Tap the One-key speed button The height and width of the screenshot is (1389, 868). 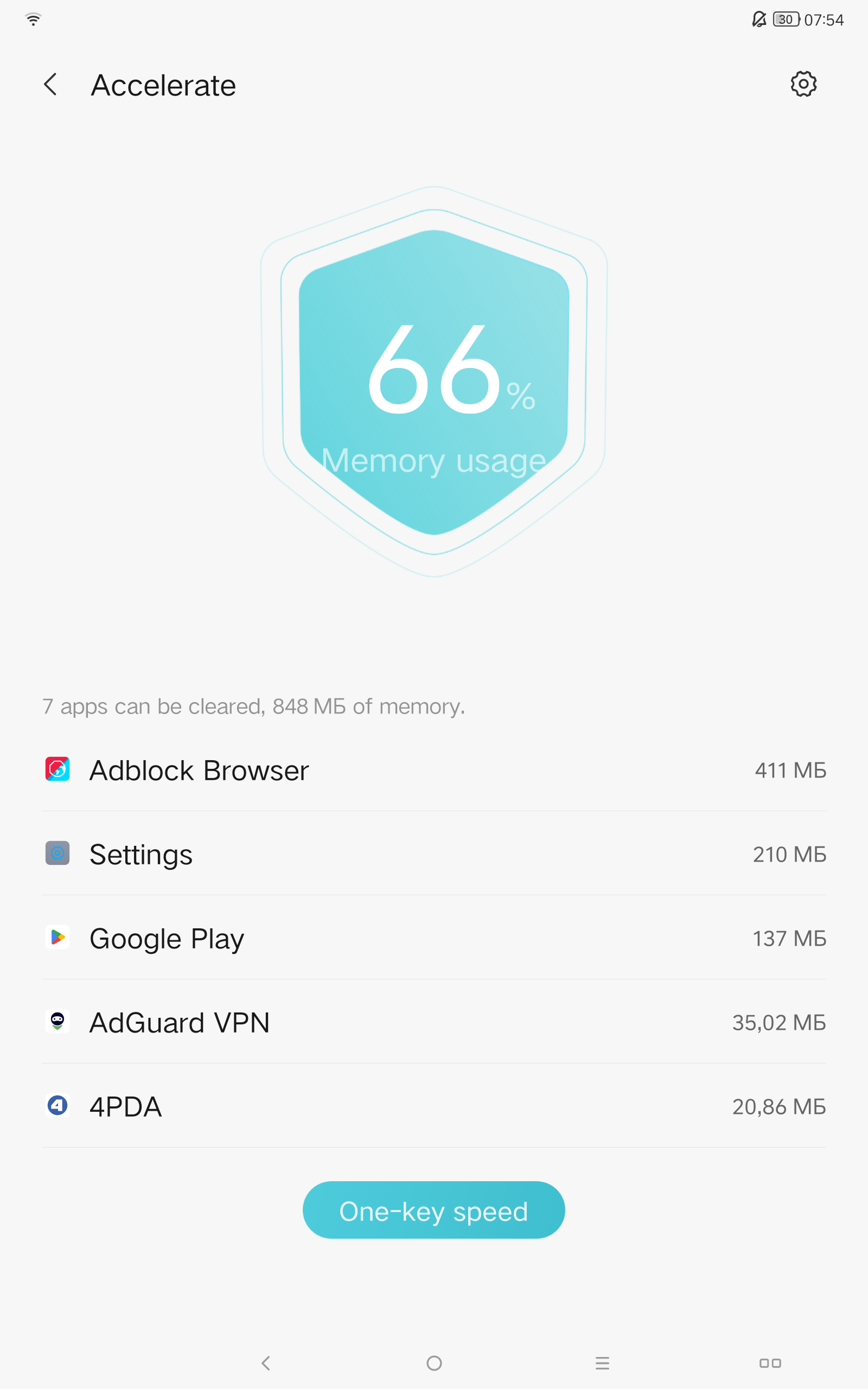click(x=433, y=1210)
